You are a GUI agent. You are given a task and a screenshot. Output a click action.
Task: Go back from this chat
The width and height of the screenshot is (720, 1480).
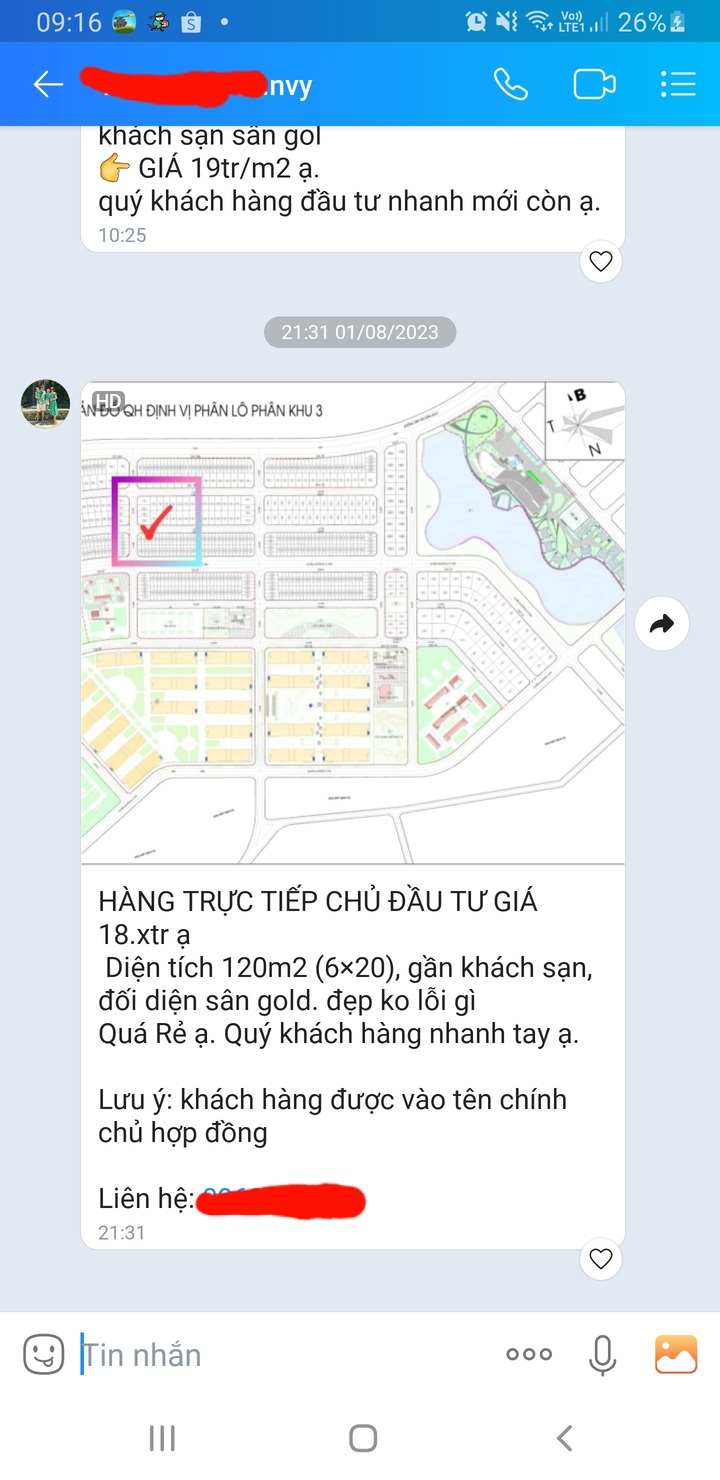pos(48,85)
